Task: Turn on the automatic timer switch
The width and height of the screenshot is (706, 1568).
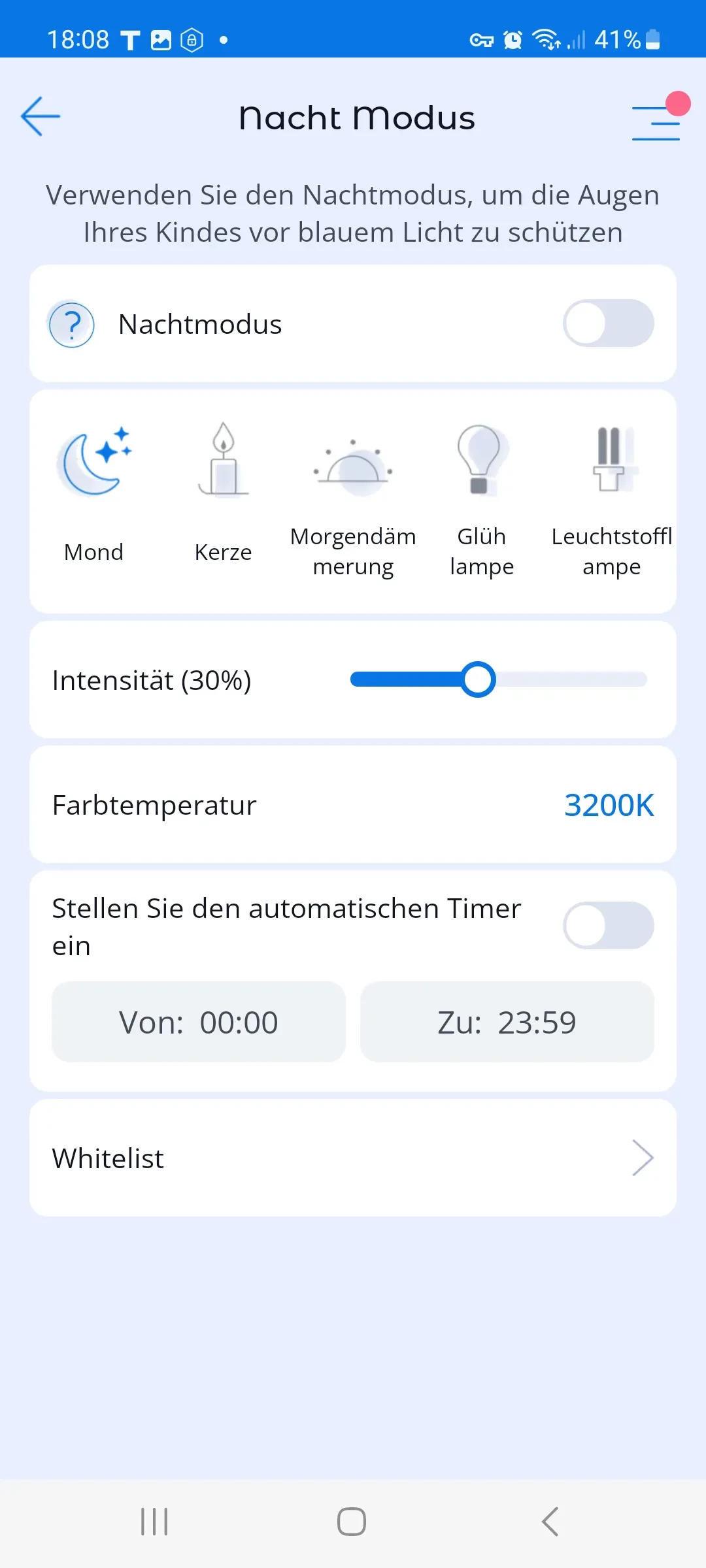Action: (608, 926)
